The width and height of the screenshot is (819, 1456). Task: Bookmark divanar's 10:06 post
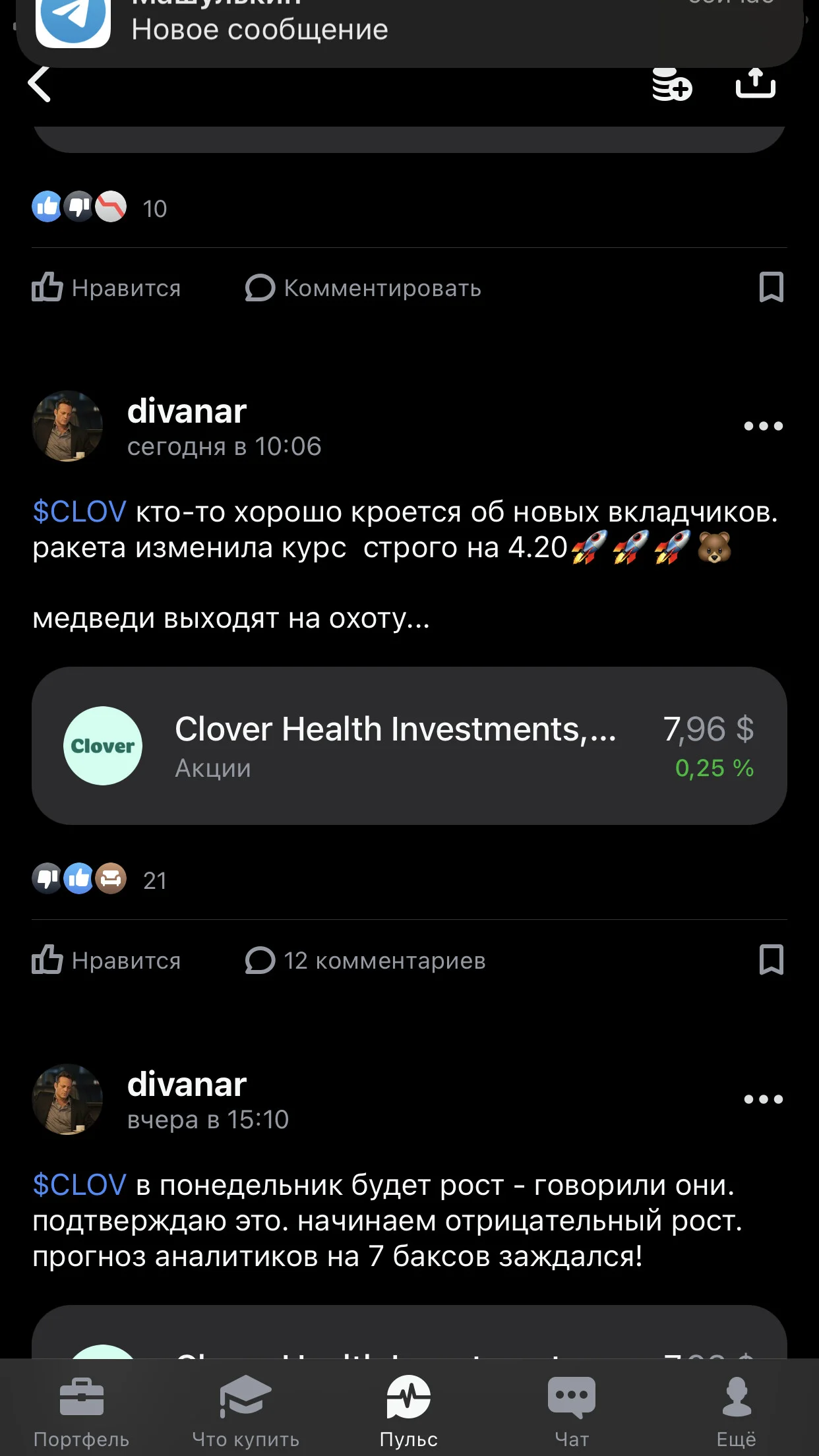771,960
